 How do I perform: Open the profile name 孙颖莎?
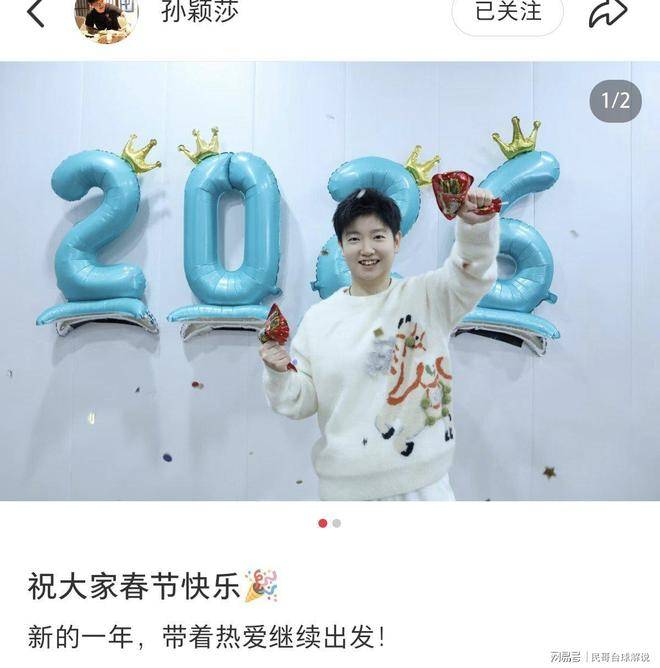(200, 13)
